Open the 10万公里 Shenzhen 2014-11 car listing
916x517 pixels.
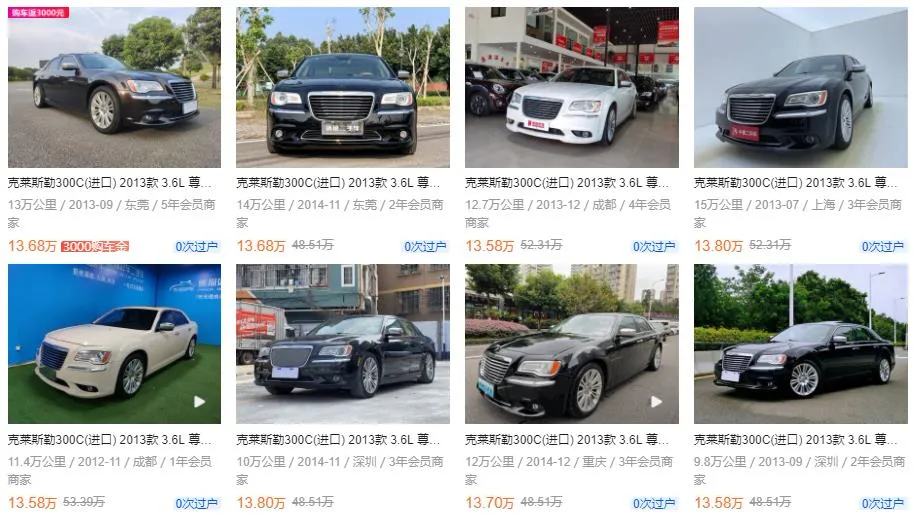tap(342, 344)
